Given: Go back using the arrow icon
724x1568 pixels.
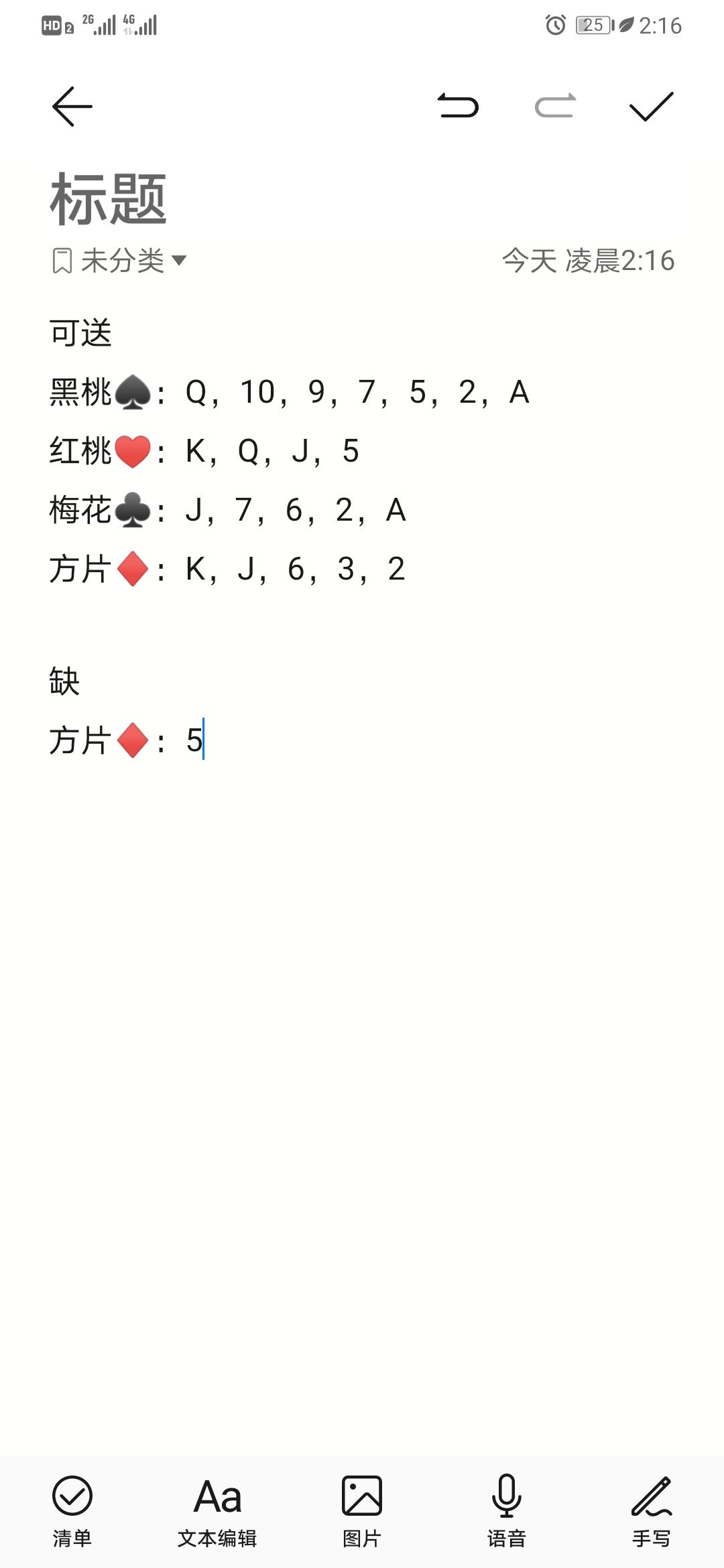Looking at the screenshot, I should [x=72, y=107].
